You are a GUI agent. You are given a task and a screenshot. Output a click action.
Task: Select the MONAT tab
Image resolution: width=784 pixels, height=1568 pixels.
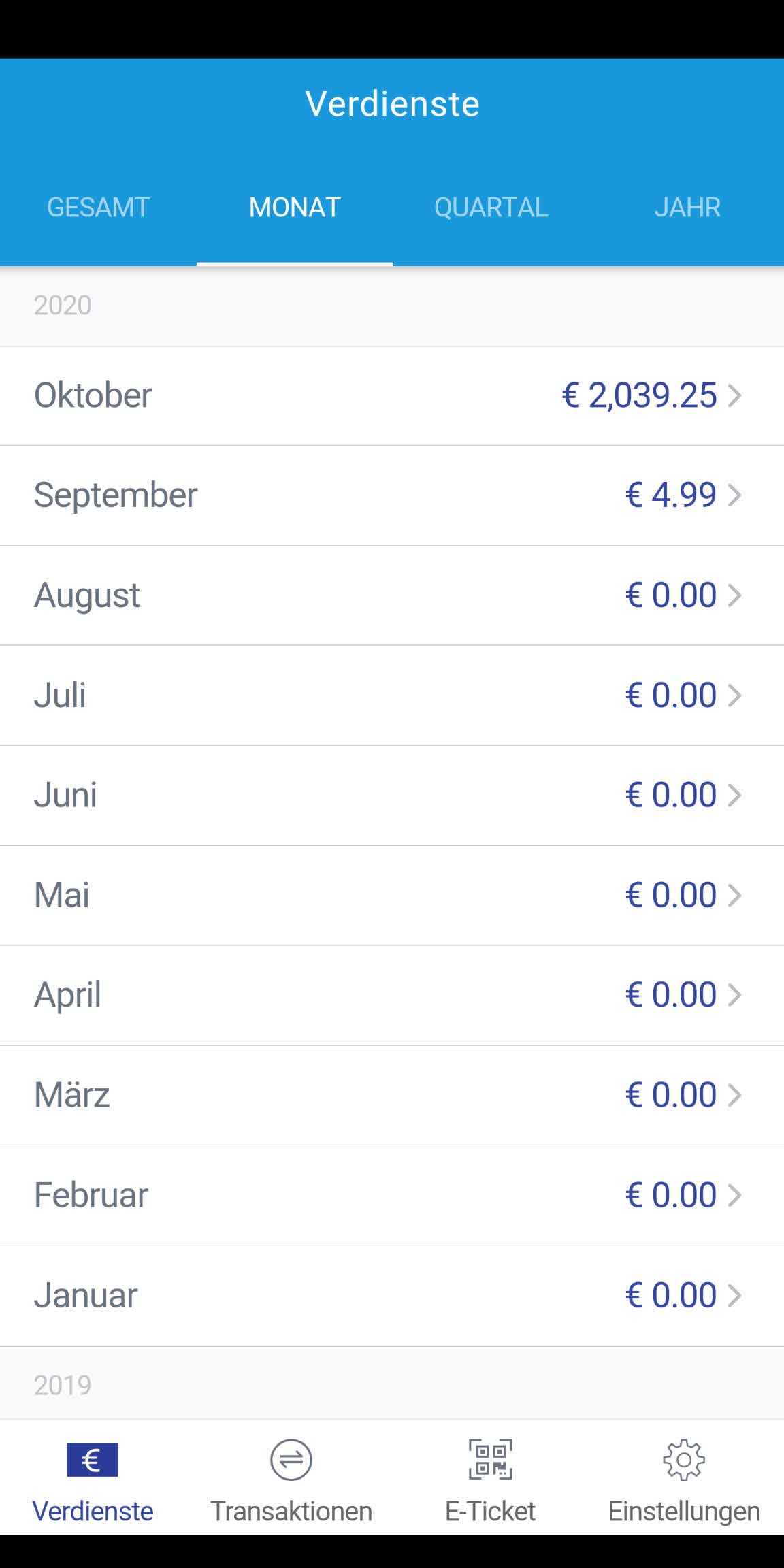coord(295,208)
